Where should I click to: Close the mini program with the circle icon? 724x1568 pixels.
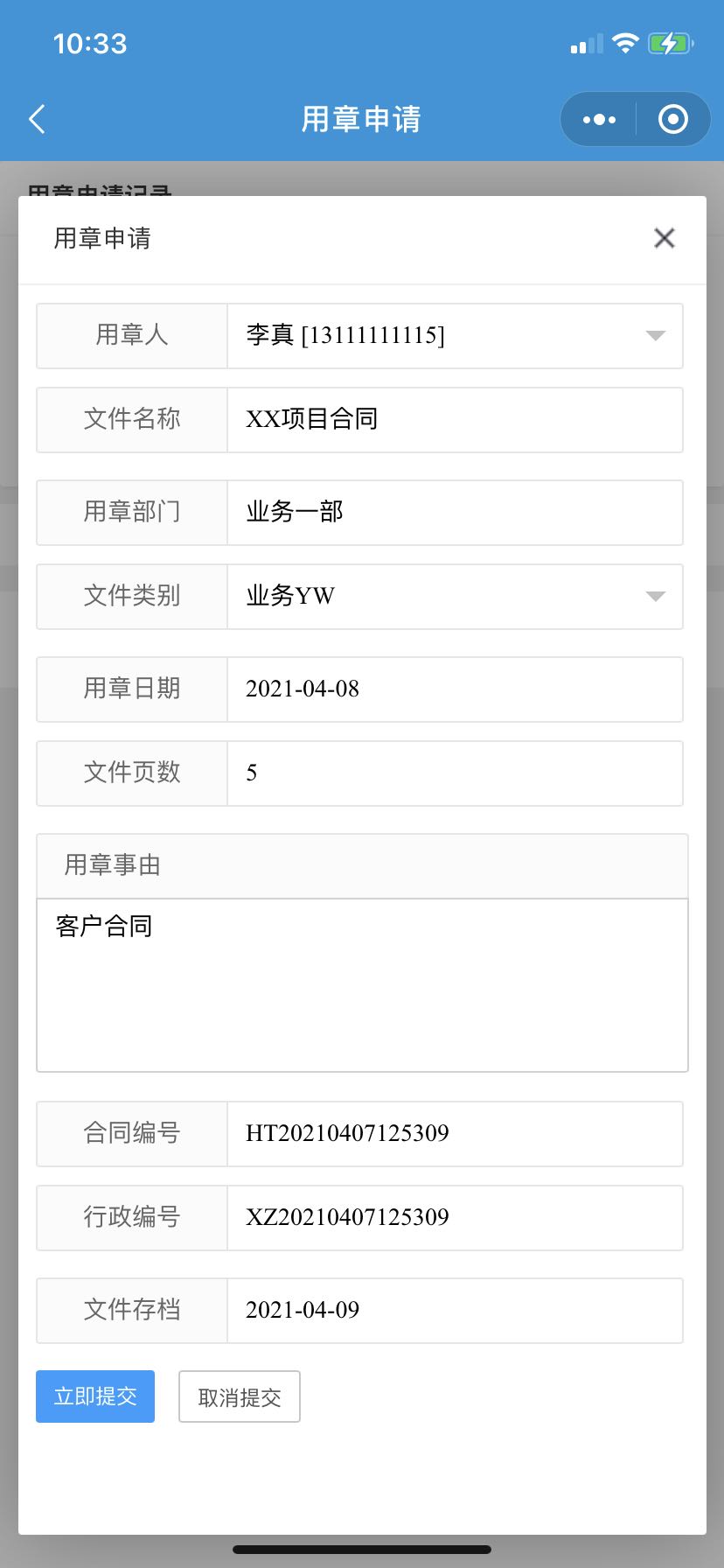click(672, 119)
